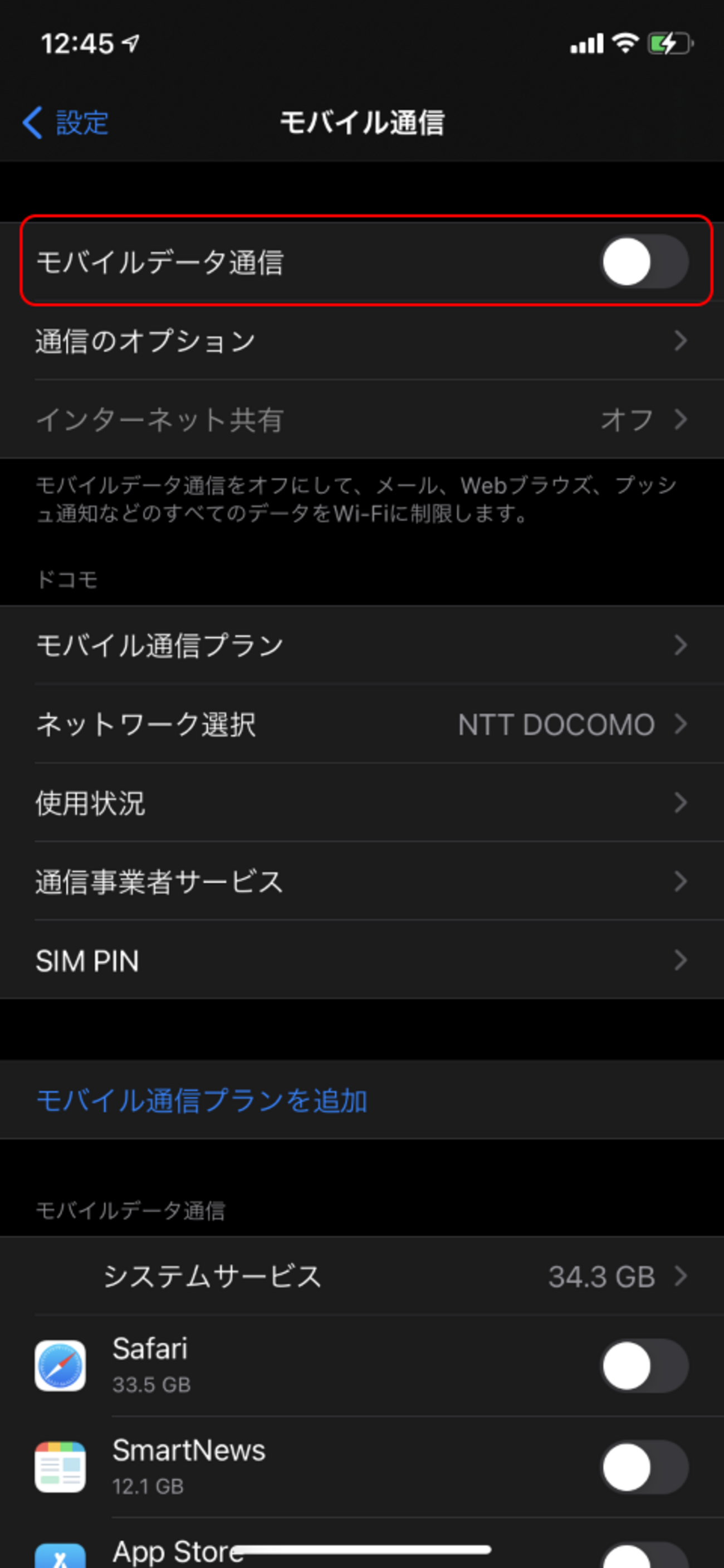Viewport: 724px width, 1568px height.
Task: Open インターネット共有 settings
Action: 362,420
